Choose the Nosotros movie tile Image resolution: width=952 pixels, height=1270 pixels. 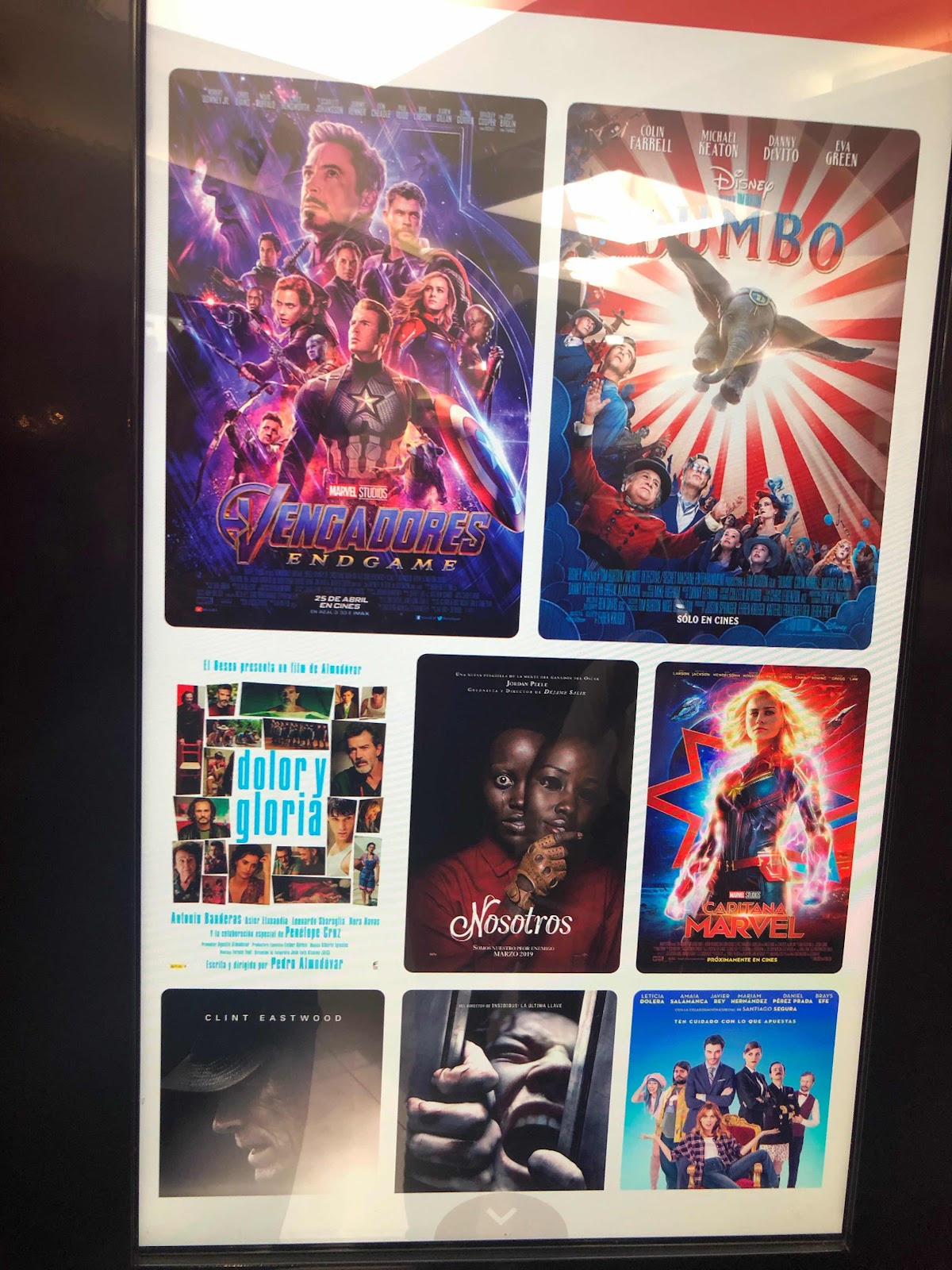pyautogui.click(x=520, y=814)
